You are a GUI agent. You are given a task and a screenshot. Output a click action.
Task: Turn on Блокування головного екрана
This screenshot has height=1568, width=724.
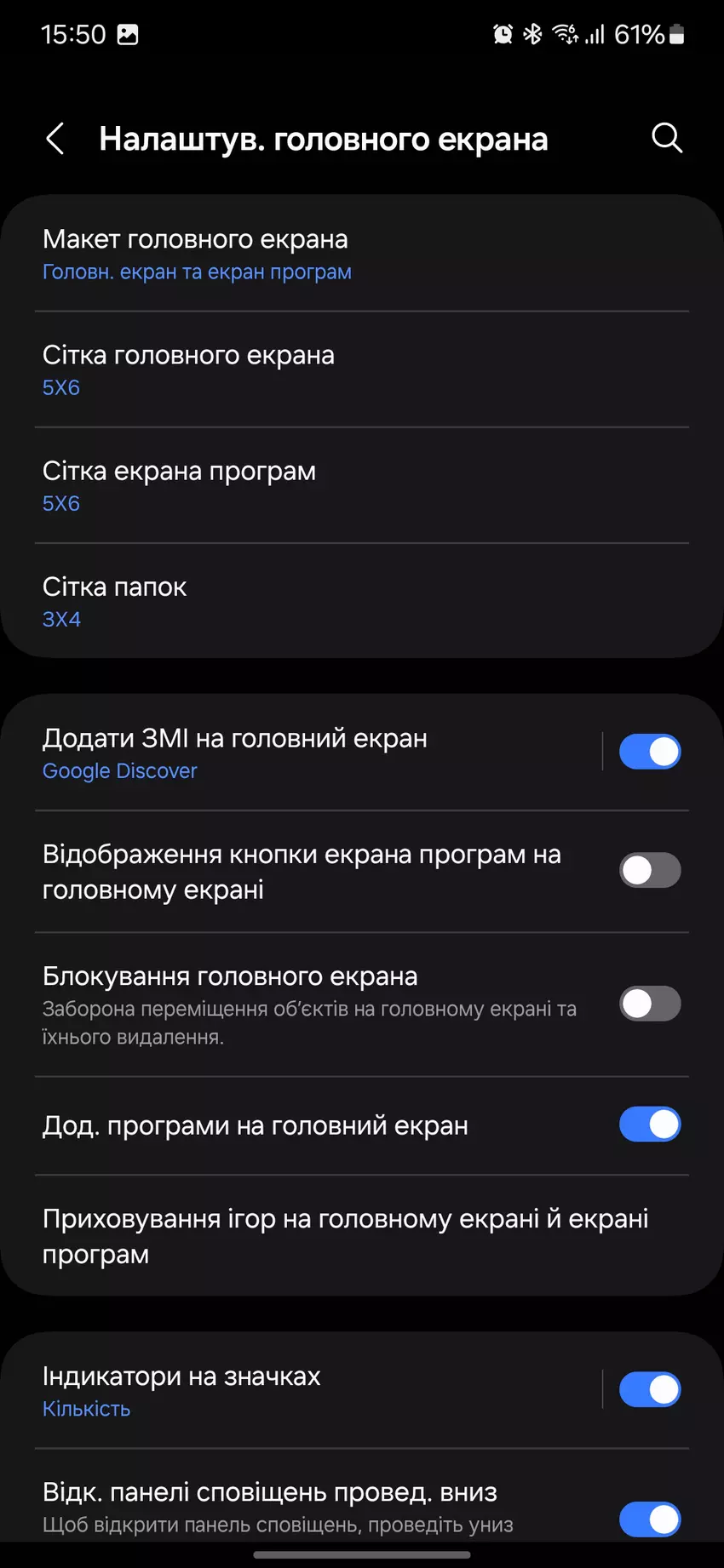649,1004
